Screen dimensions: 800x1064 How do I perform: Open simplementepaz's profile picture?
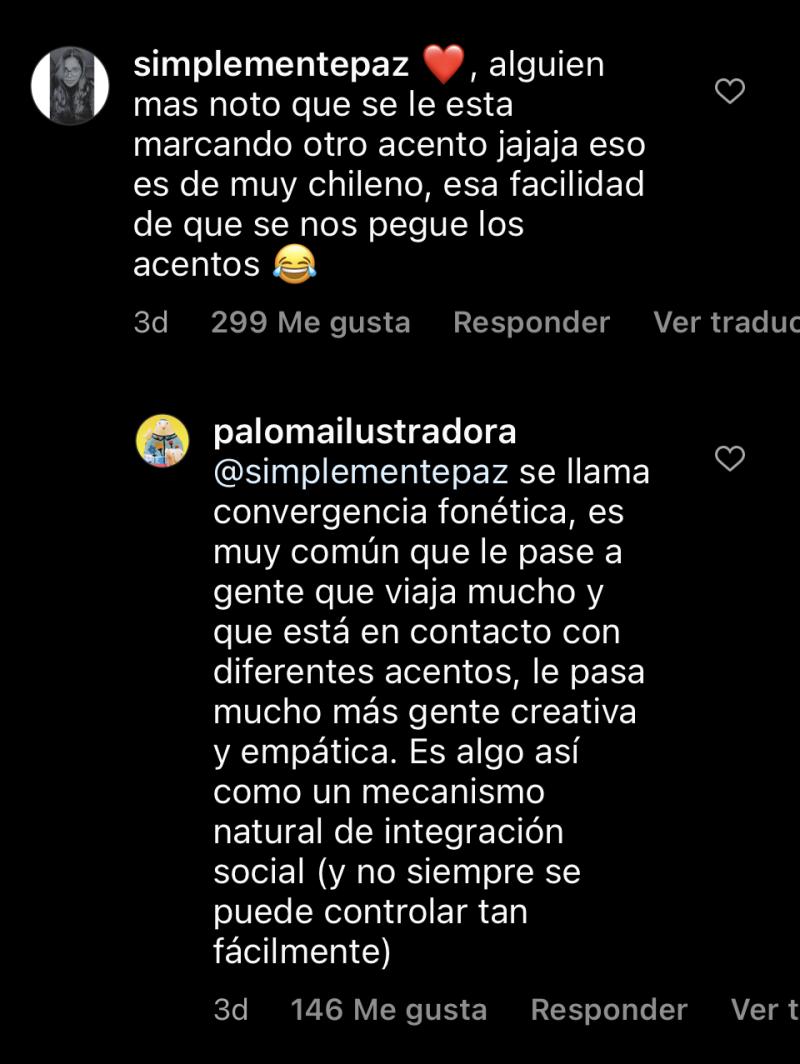pyautogui.click(x=70, y=86)
